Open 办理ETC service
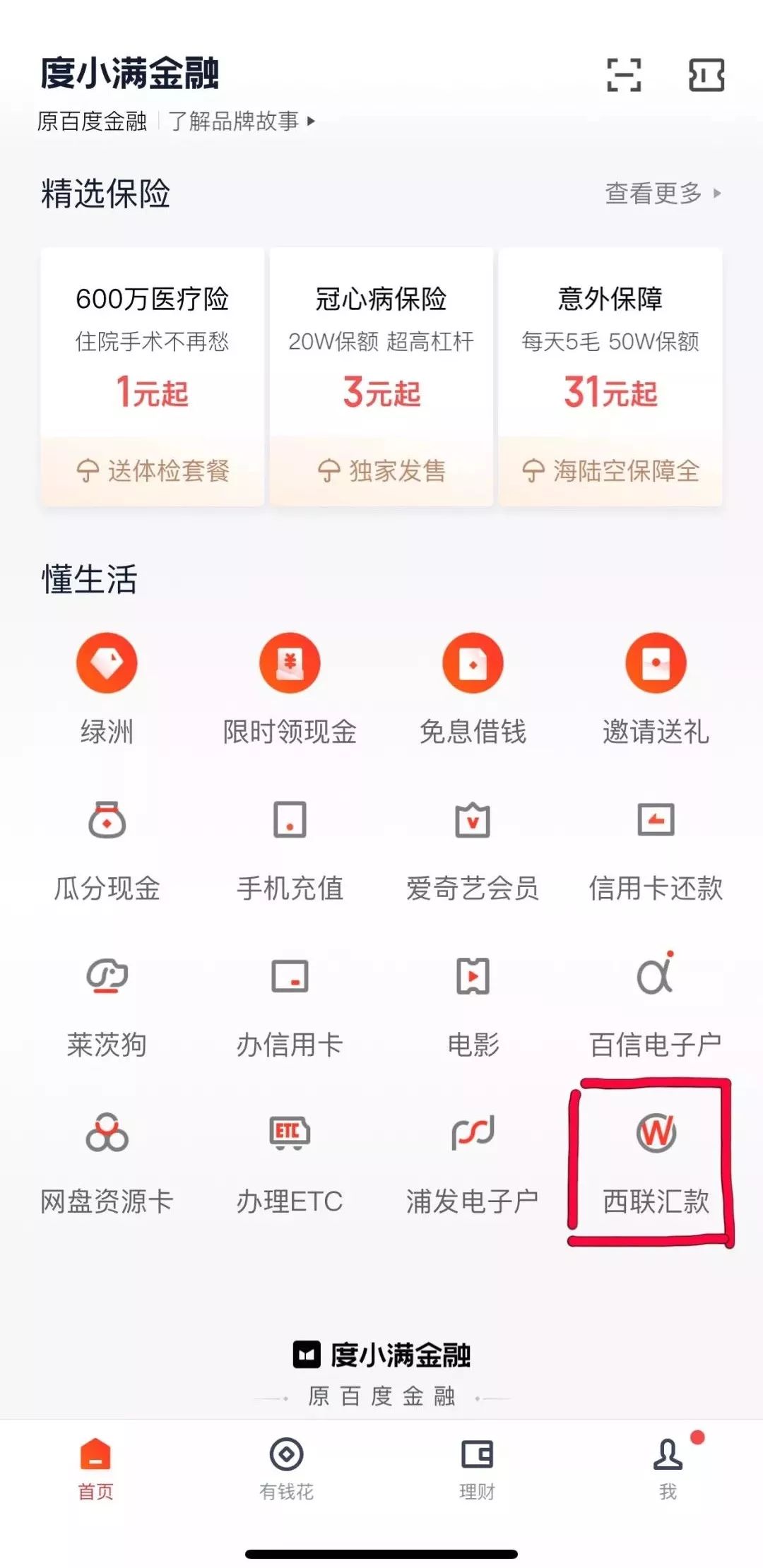This screenshot has width=763, height=1568. (x=290, y=1162)
